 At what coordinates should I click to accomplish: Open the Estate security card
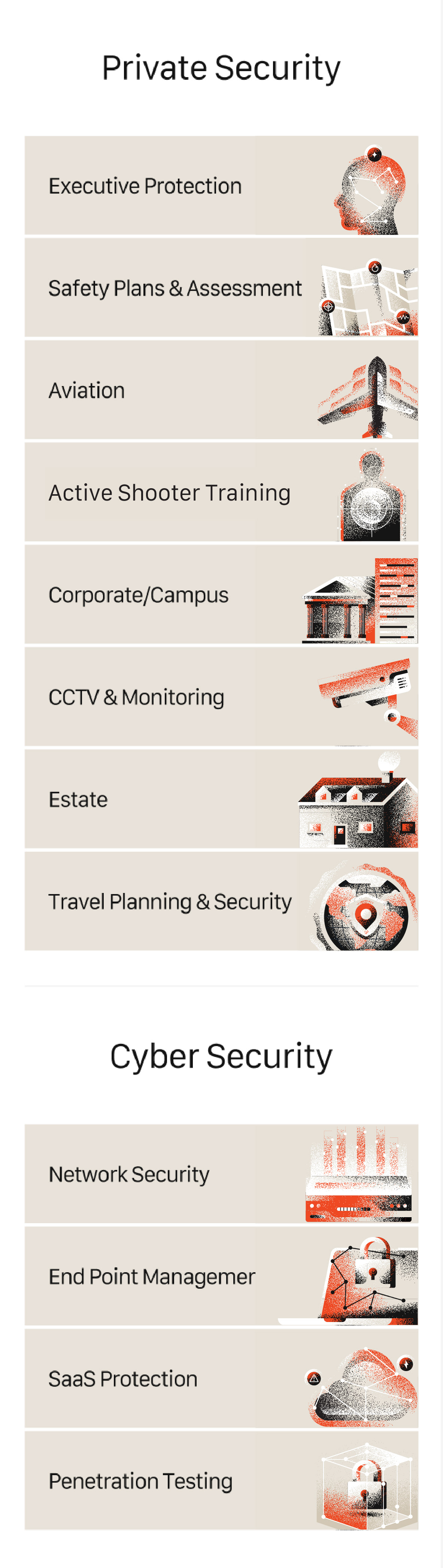[221, 799]
